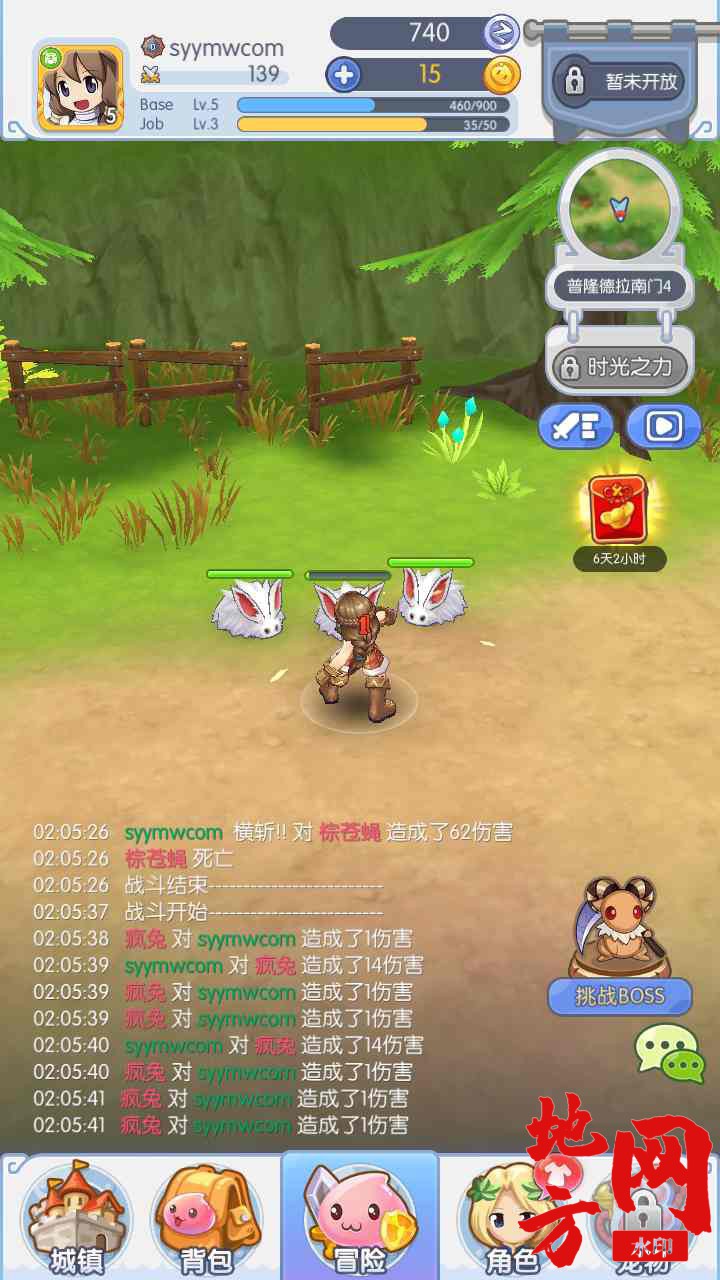Viewport: 720px width, 1280px height.
Task: Tap 挑战BOSS to challenge the boss
Action: (620, 996)
